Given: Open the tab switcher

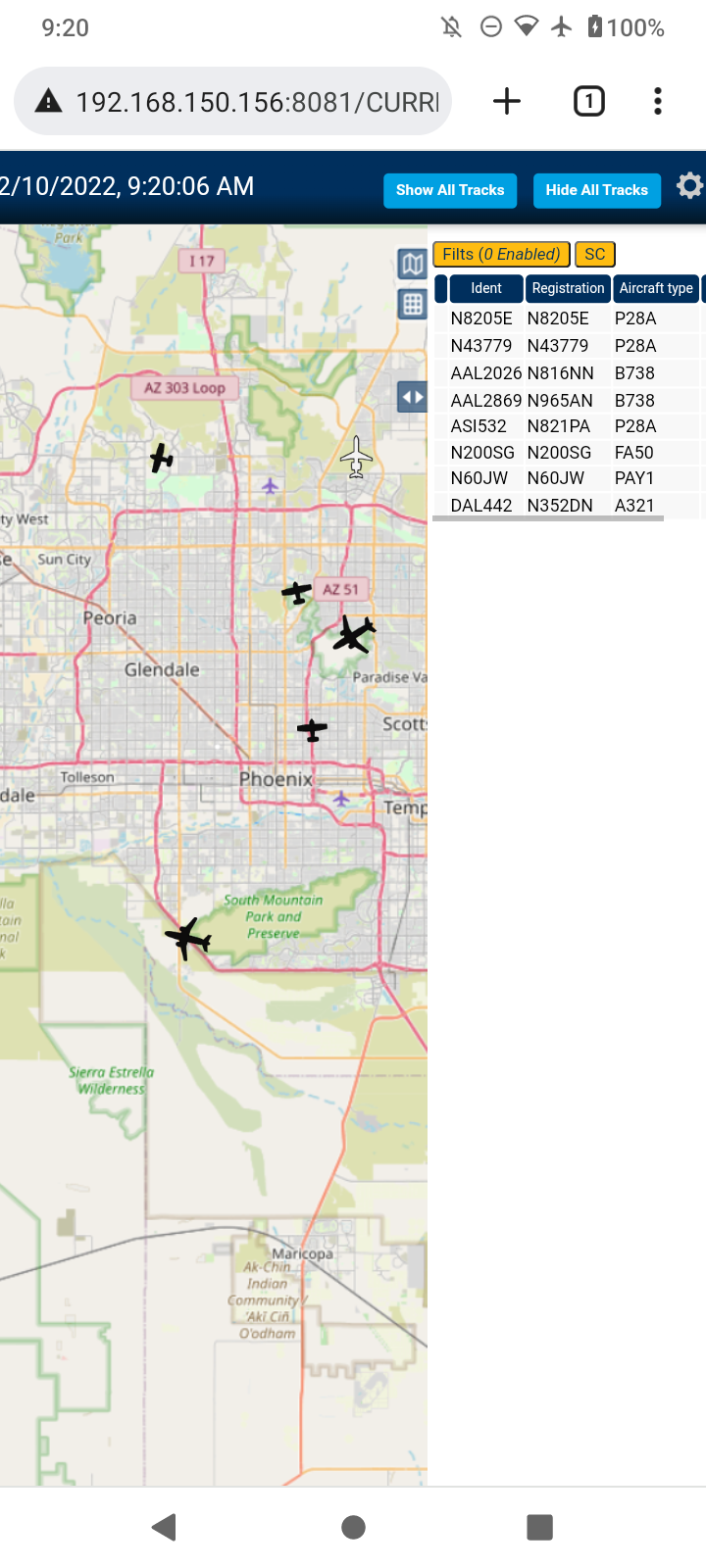Looking at the screenshot, I should click(588, 101).
